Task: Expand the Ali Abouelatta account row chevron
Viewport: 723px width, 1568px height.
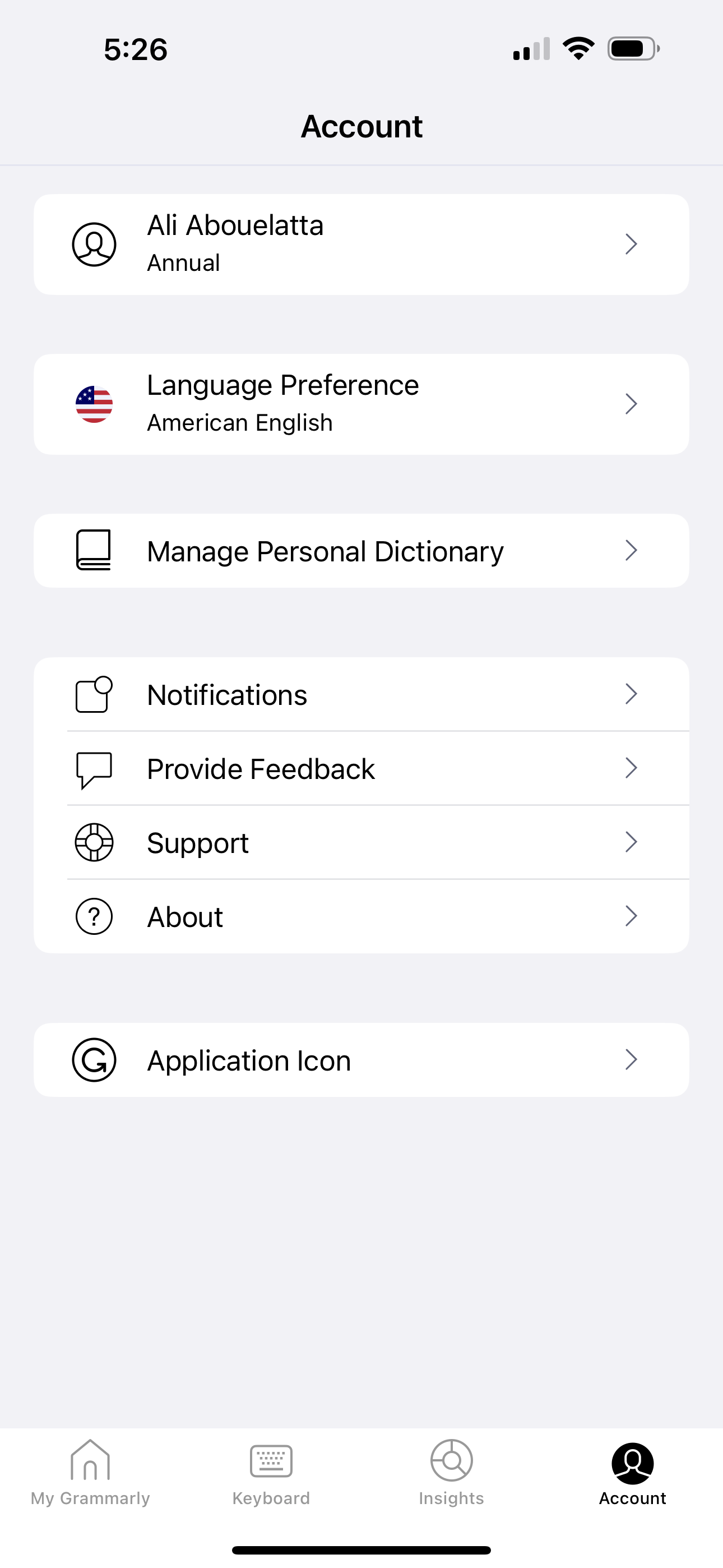Action: click(631, 243)
